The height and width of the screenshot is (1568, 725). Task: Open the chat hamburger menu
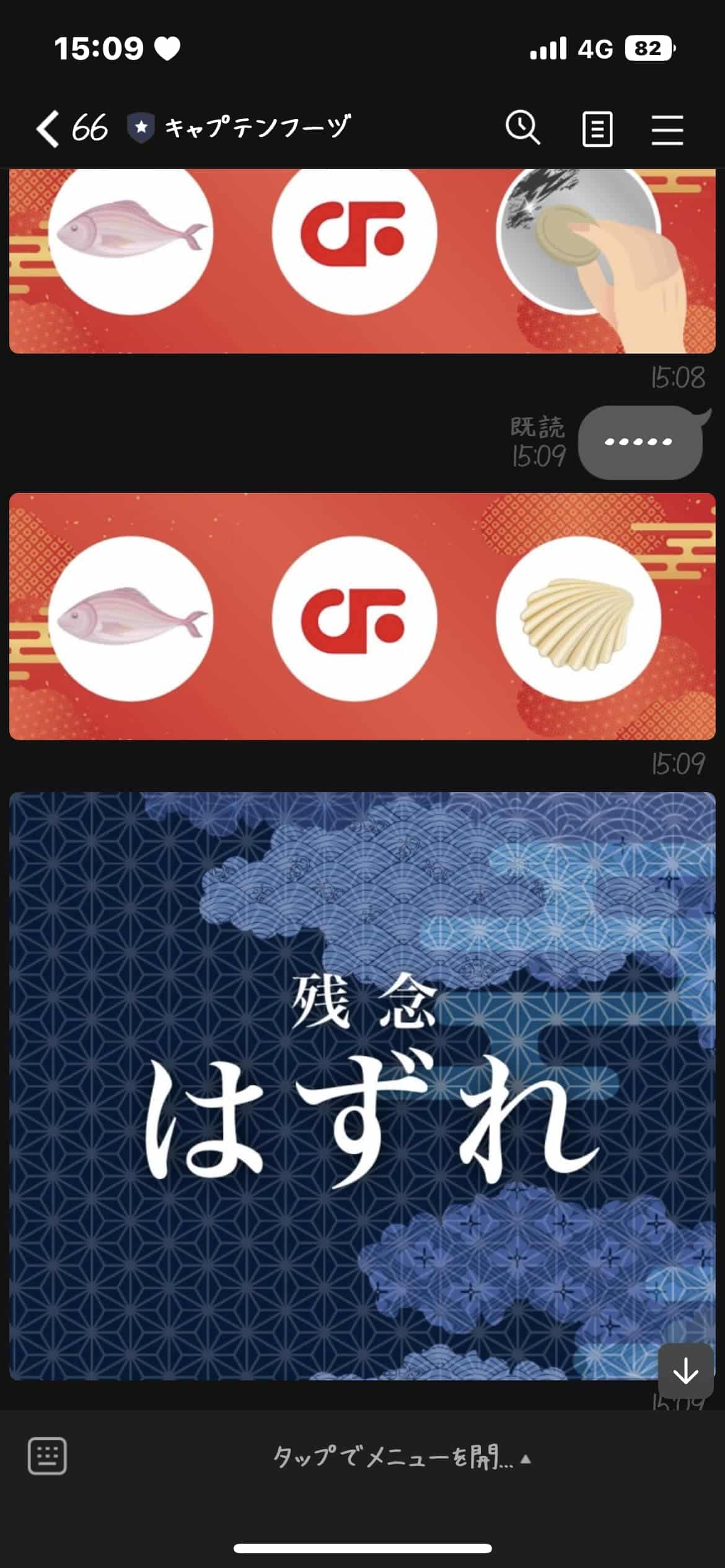tap(667, 129)
